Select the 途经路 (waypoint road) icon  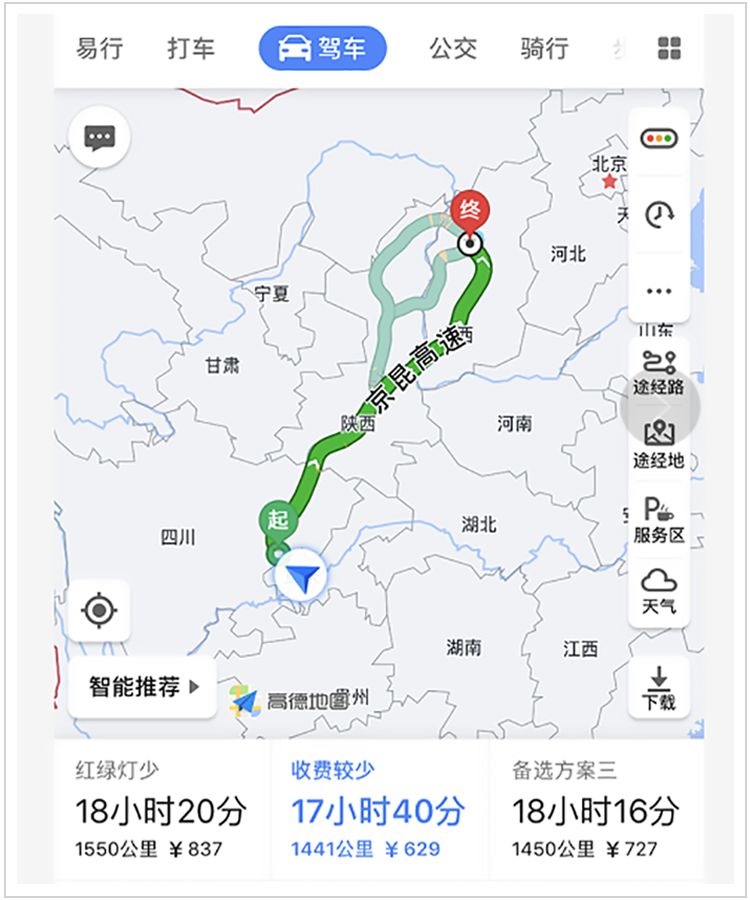point(659,370)
